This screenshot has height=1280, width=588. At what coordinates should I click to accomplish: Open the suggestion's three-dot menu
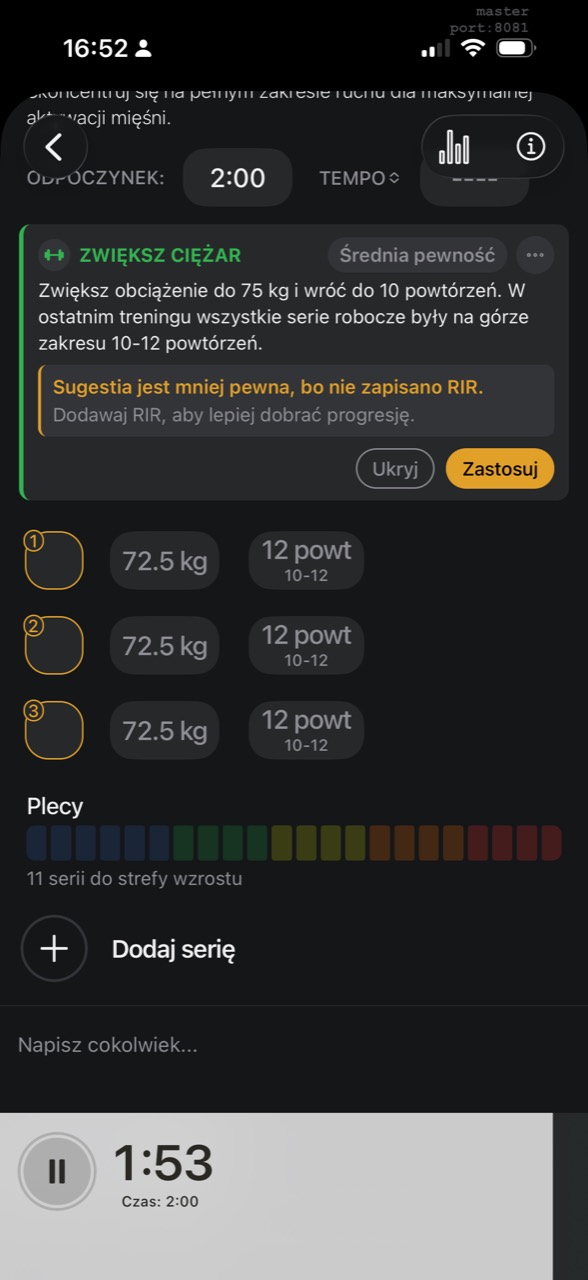pyautogui.click(x=535, y=255)
